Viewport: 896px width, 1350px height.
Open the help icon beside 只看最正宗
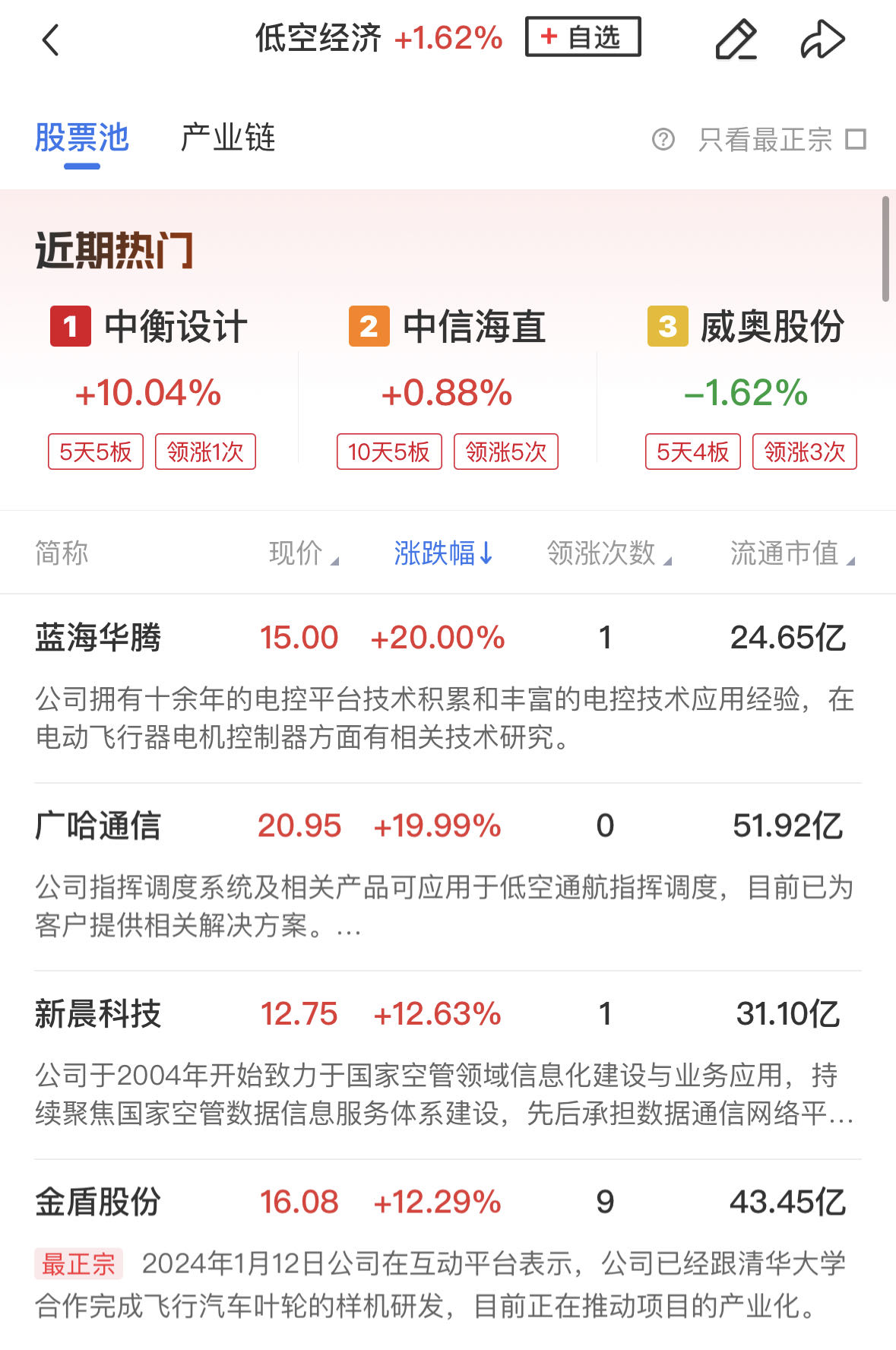pyautogui.click(x=663, y=140)
